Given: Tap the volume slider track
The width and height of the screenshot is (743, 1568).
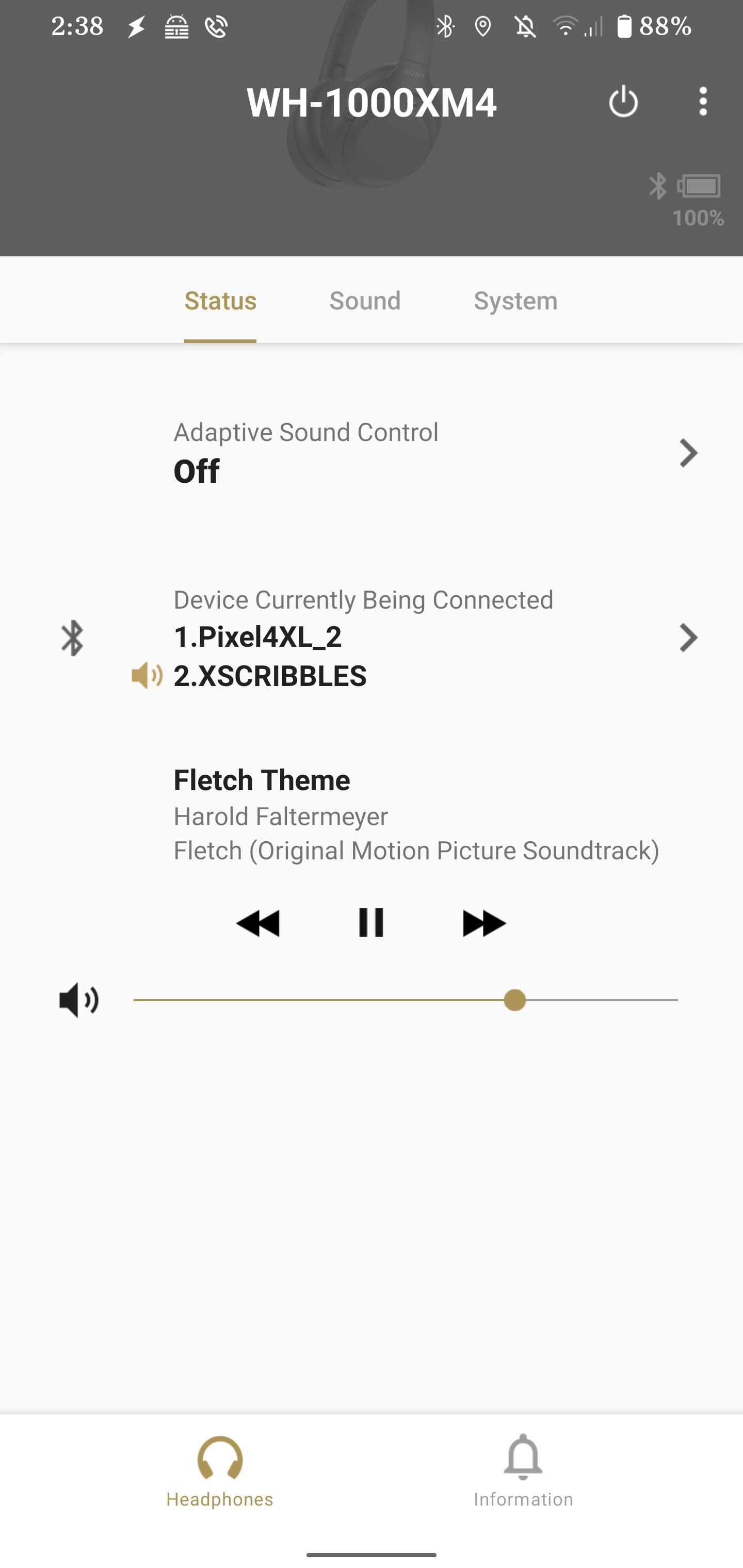Looking at the screenshot, I should point(405,1000).
